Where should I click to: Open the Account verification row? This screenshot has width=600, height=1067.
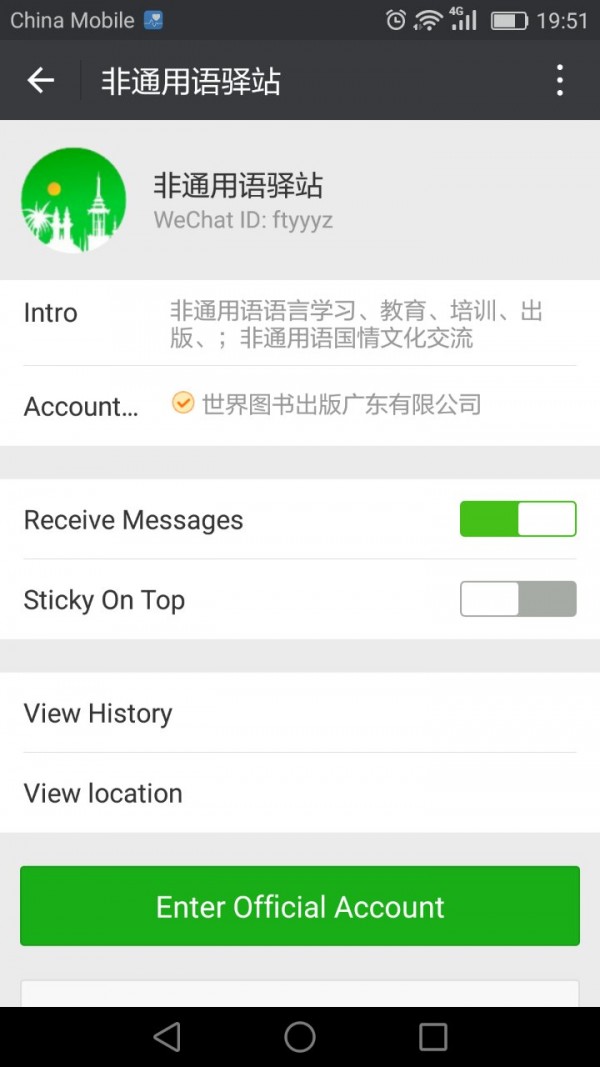point(300,405)
